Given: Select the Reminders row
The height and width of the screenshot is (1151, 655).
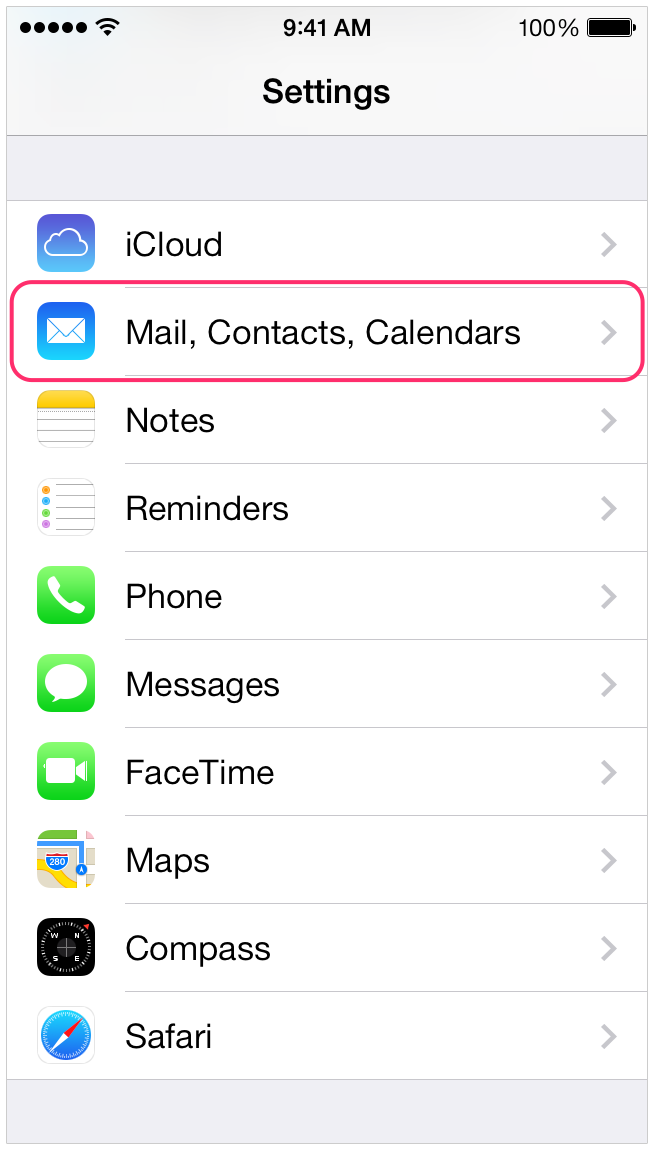Looking at the screenshot, I should pyautogui.click(x=328, y=508).
